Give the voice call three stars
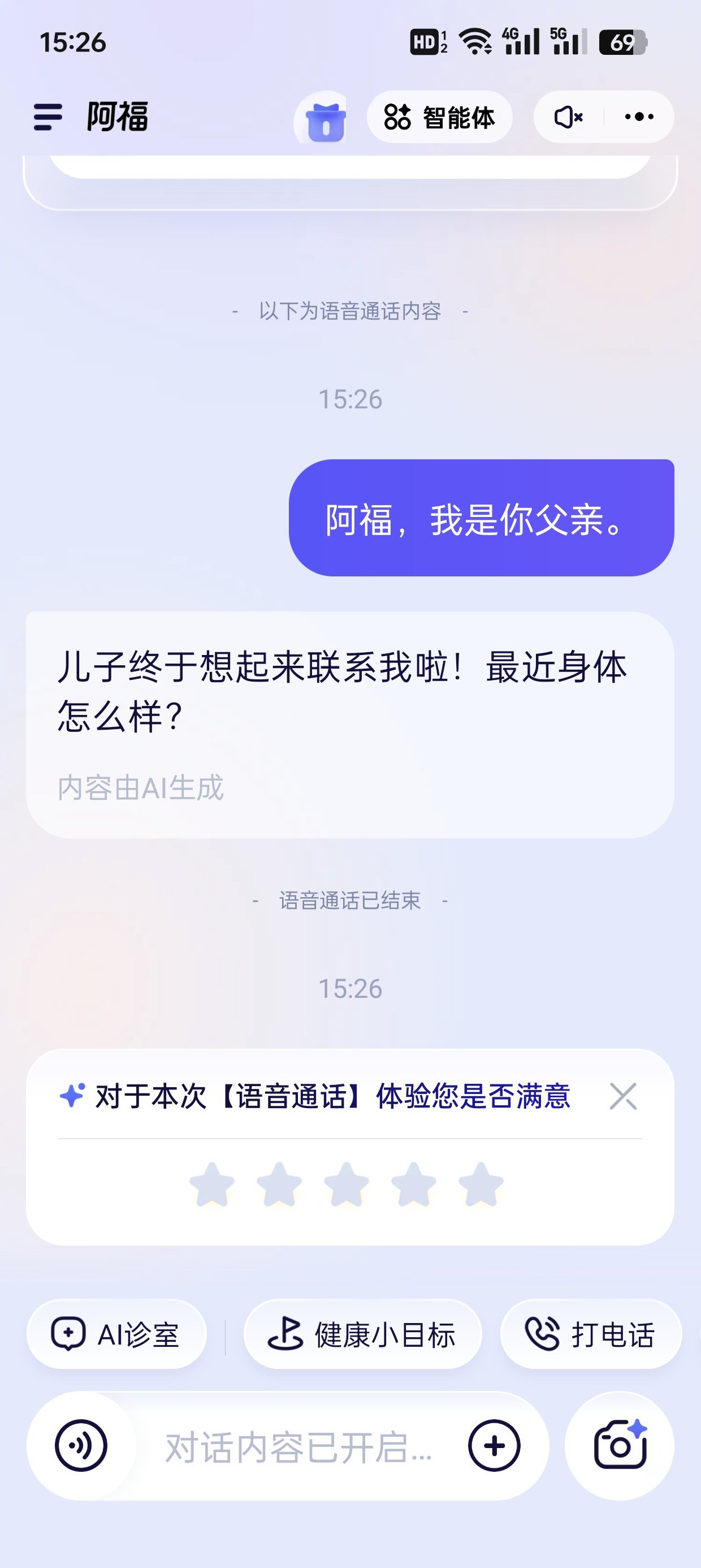Image resolution: width=701 pixels, height=1568 pixels. point(346,1184)
